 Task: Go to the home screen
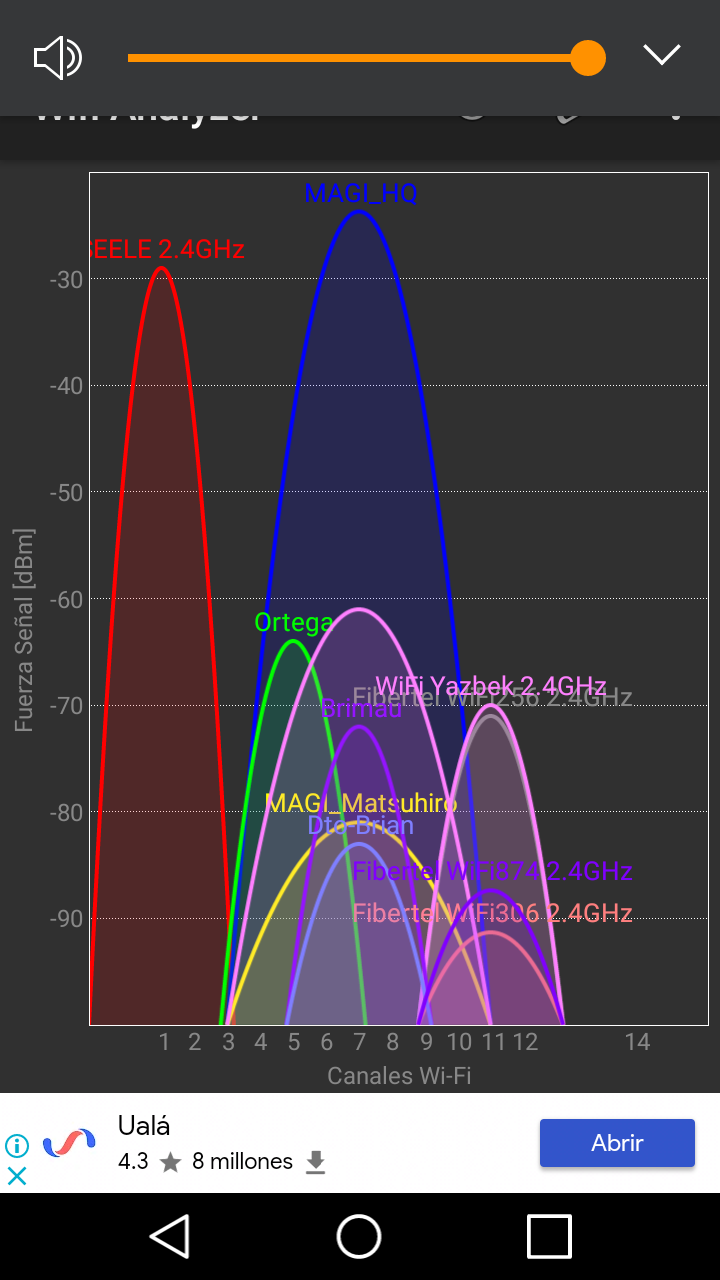pos(359,1236)
